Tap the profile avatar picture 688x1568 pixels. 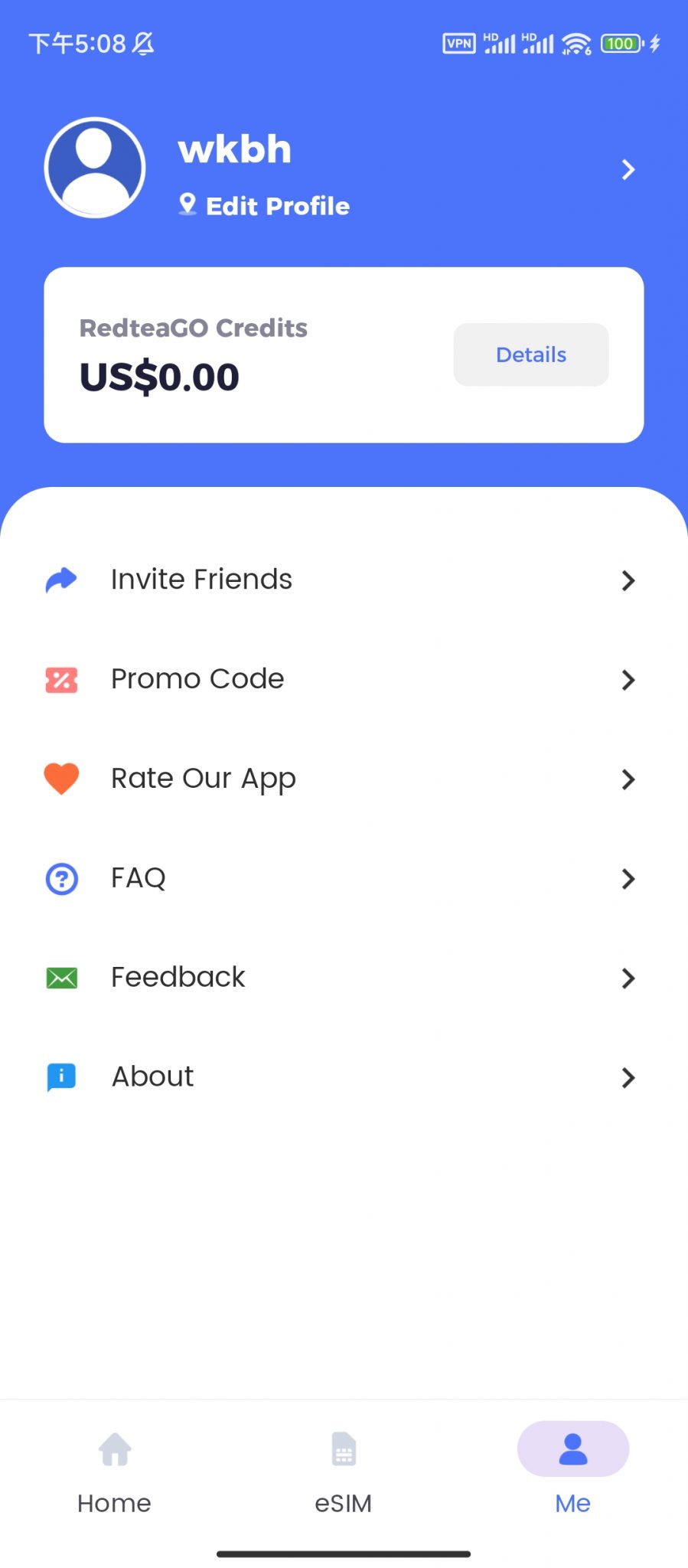[x=95, y=168]
